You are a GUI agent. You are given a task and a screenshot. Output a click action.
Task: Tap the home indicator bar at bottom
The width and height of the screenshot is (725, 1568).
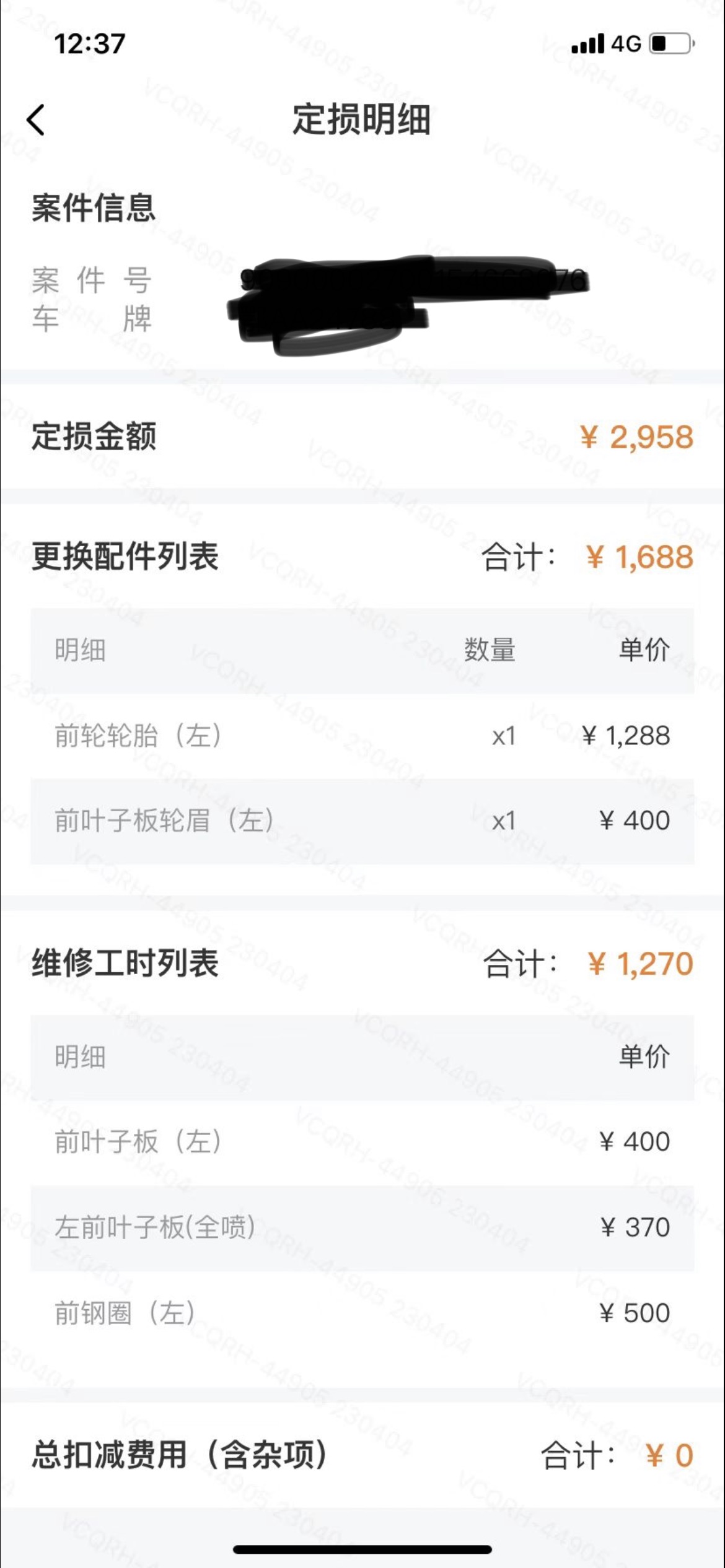(362, 1548)
